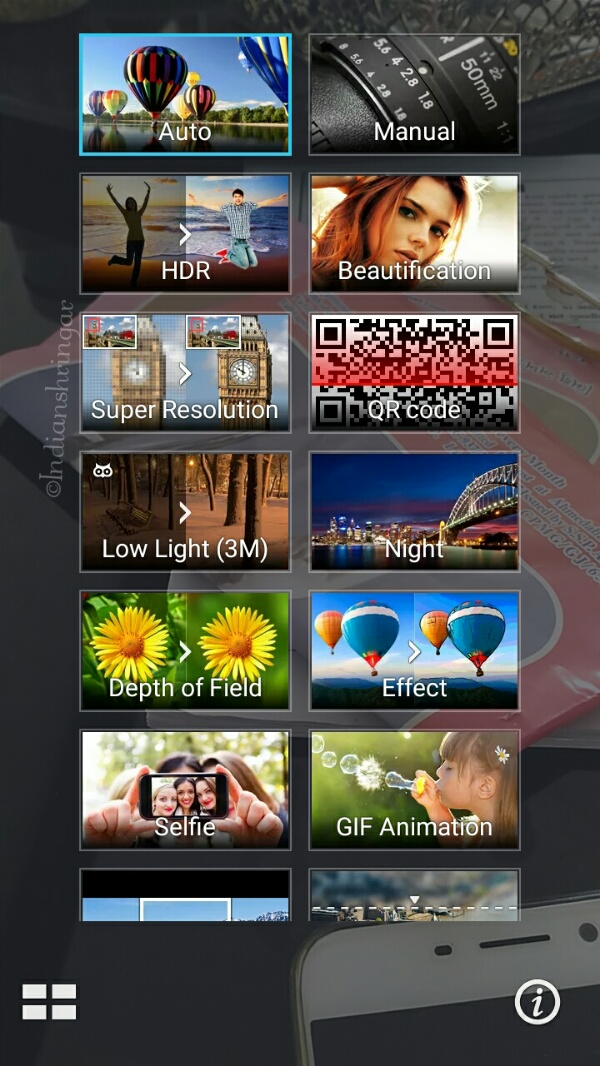The width and height of the screenshot is (600, 1066).
Task: Switch to Manual camera mode
Action: [414, 95]
